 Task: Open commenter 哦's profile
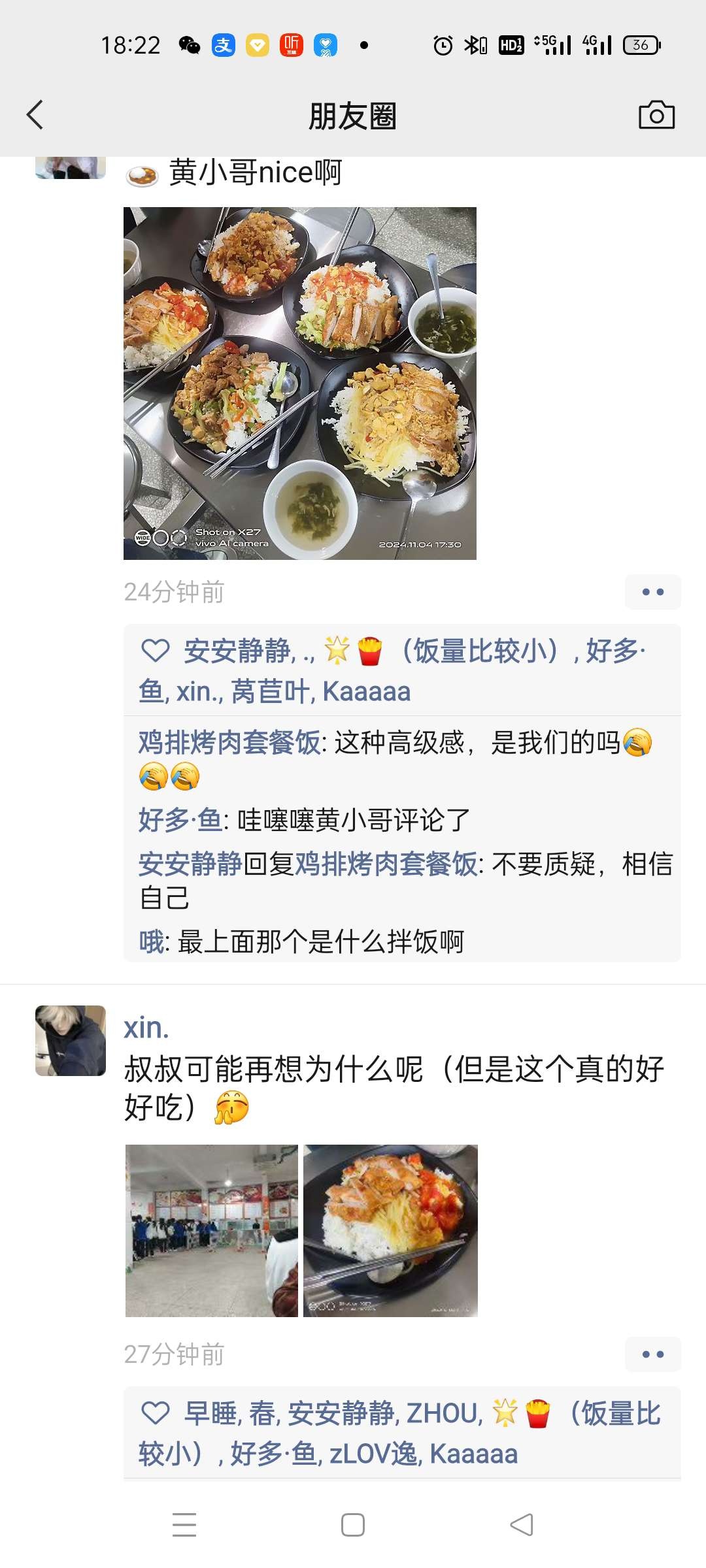pos(151,942)
